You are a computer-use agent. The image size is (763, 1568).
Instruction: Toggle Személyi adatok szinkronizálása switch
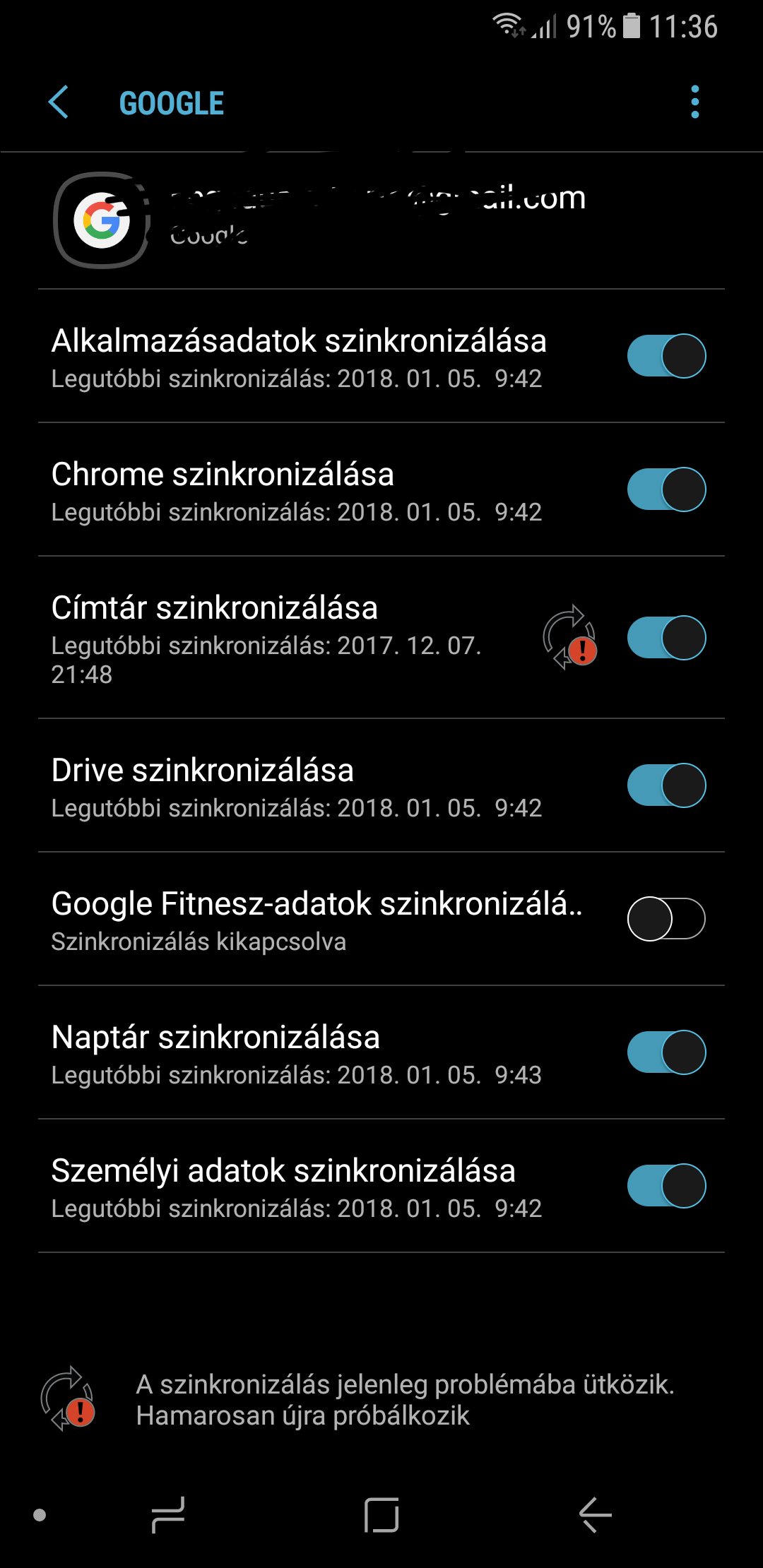pos(666,1186)
